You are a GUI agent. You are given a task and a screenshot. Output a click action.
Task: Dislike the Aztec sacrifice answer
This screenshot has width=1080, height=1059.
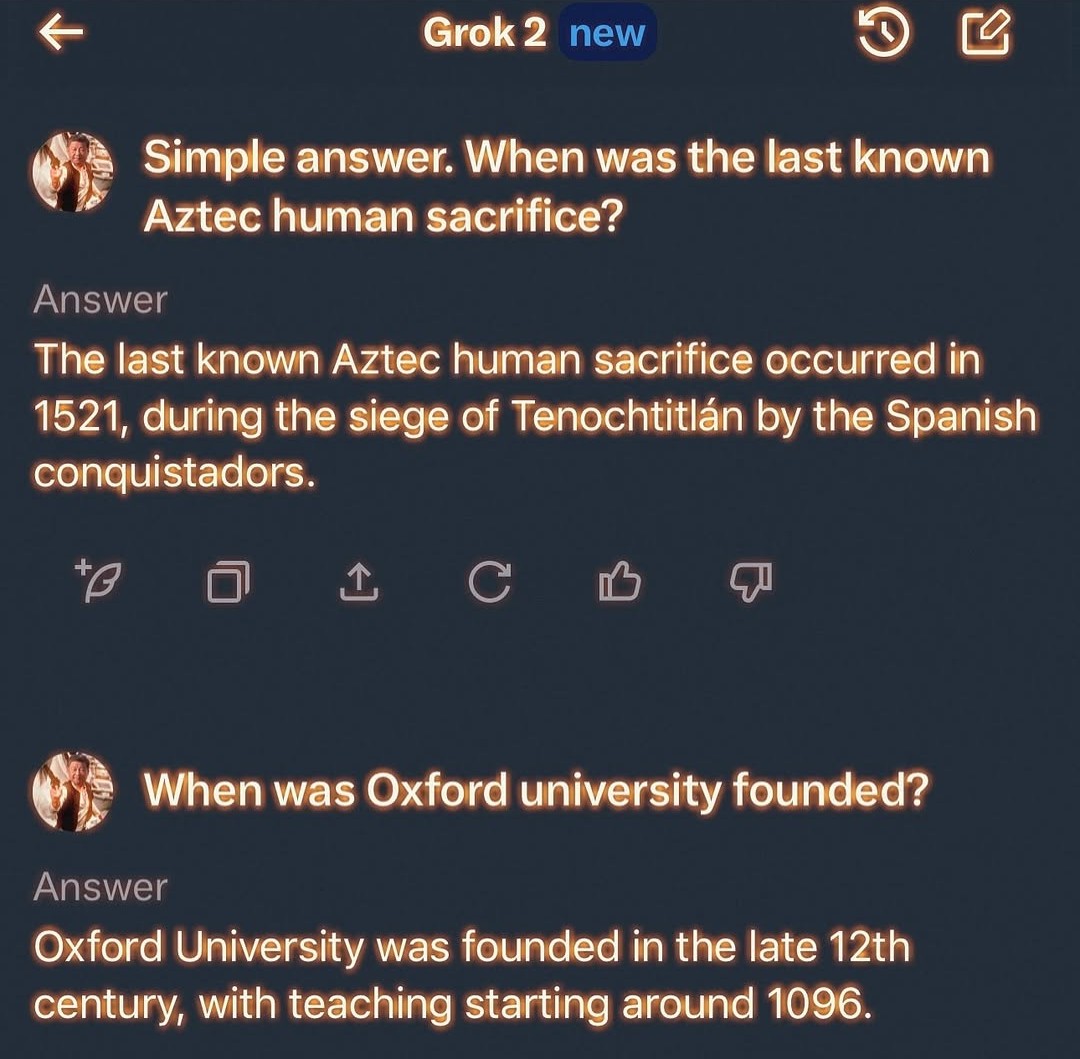click(x=751, y=581)
